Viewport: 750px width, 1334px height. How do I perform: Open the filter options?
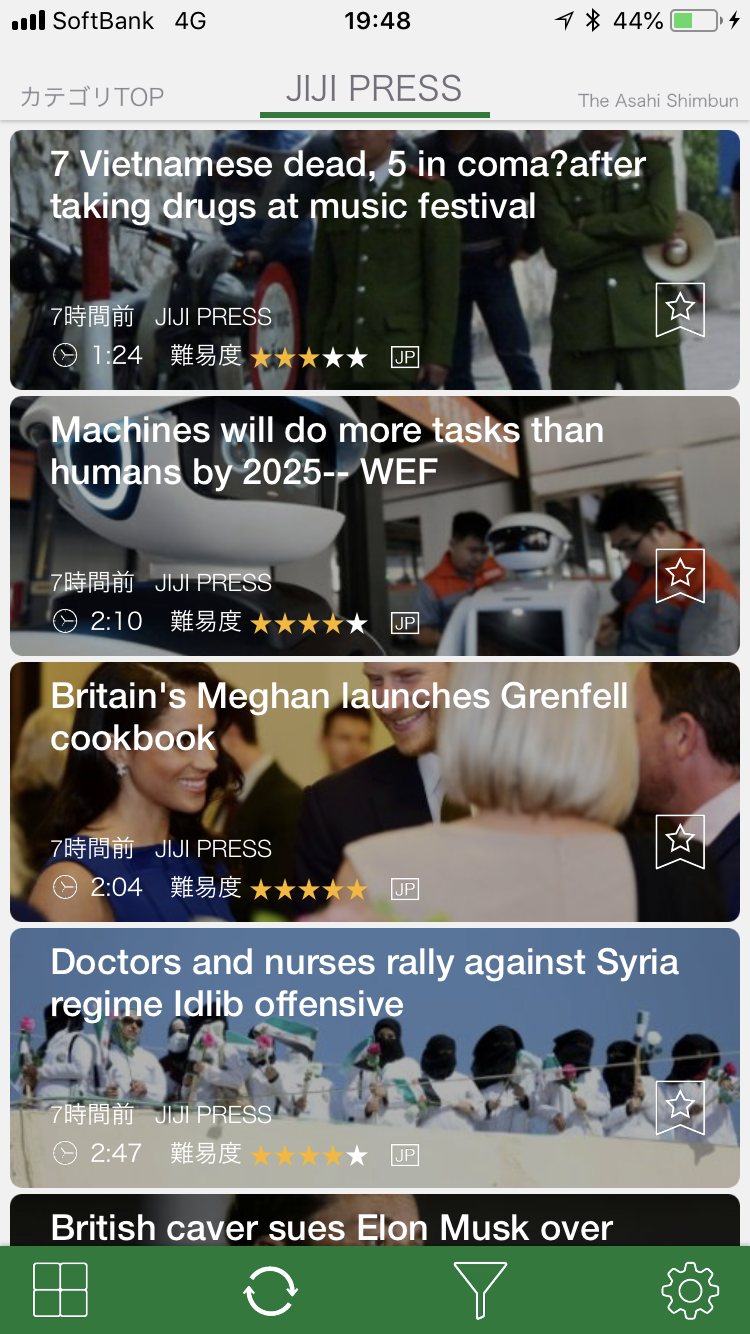[480, 1290]
